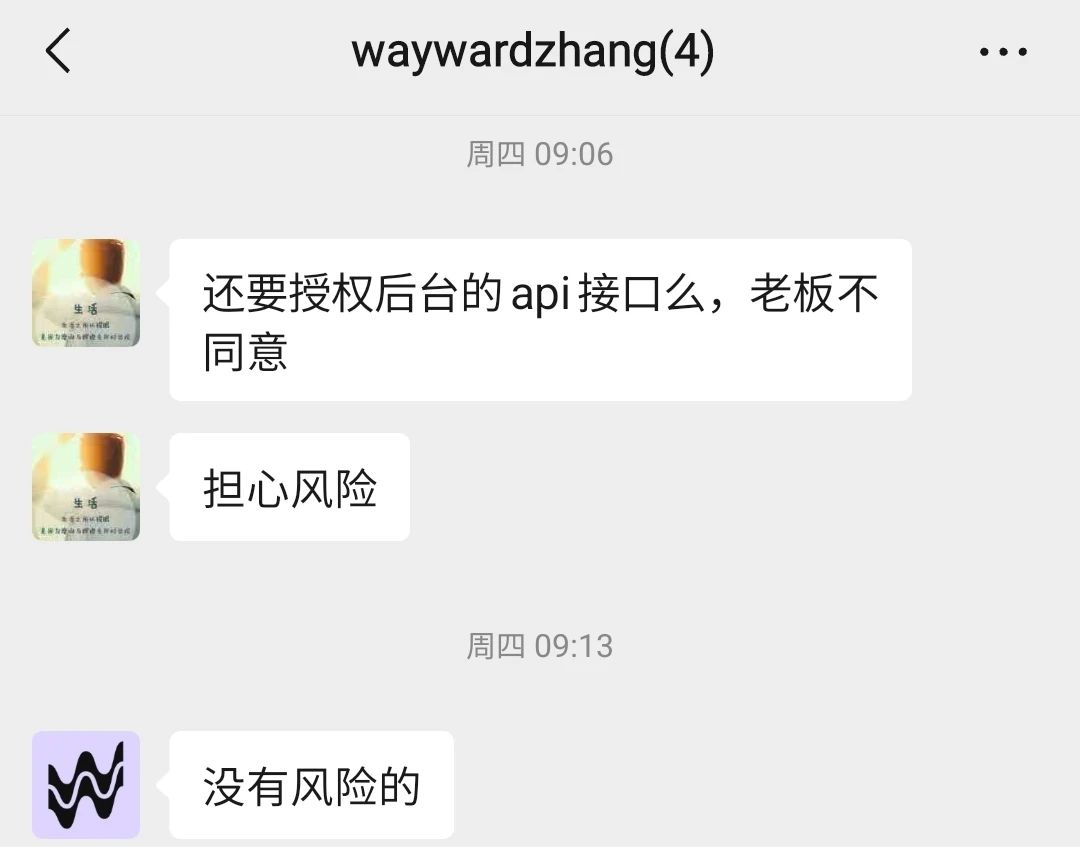Image resolution: width=1080 pixels, height=847 pixels.
Task: Open the group chat options menu
Action: click(1003, 52)
